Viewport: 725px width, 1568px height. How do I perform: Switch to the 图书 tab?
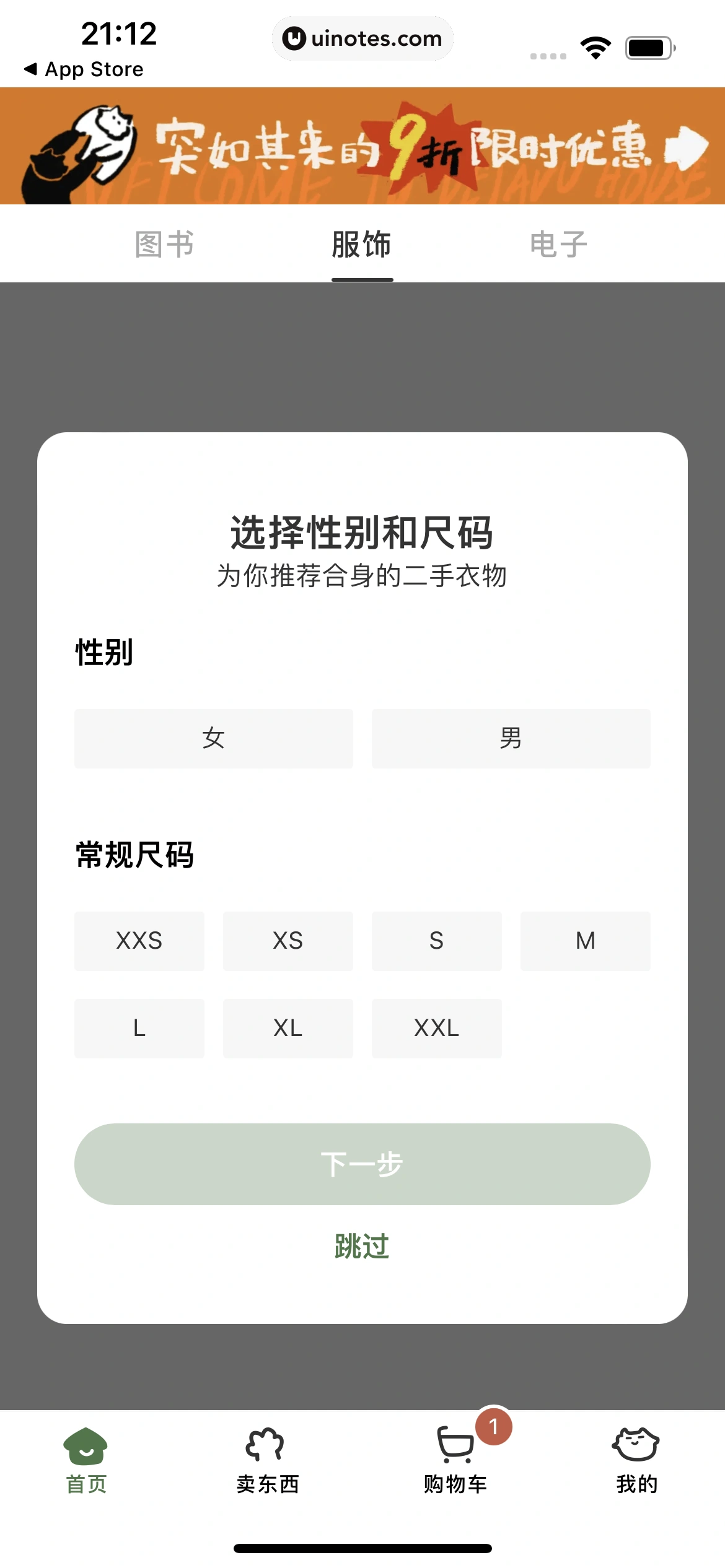(x=165, y=244)
